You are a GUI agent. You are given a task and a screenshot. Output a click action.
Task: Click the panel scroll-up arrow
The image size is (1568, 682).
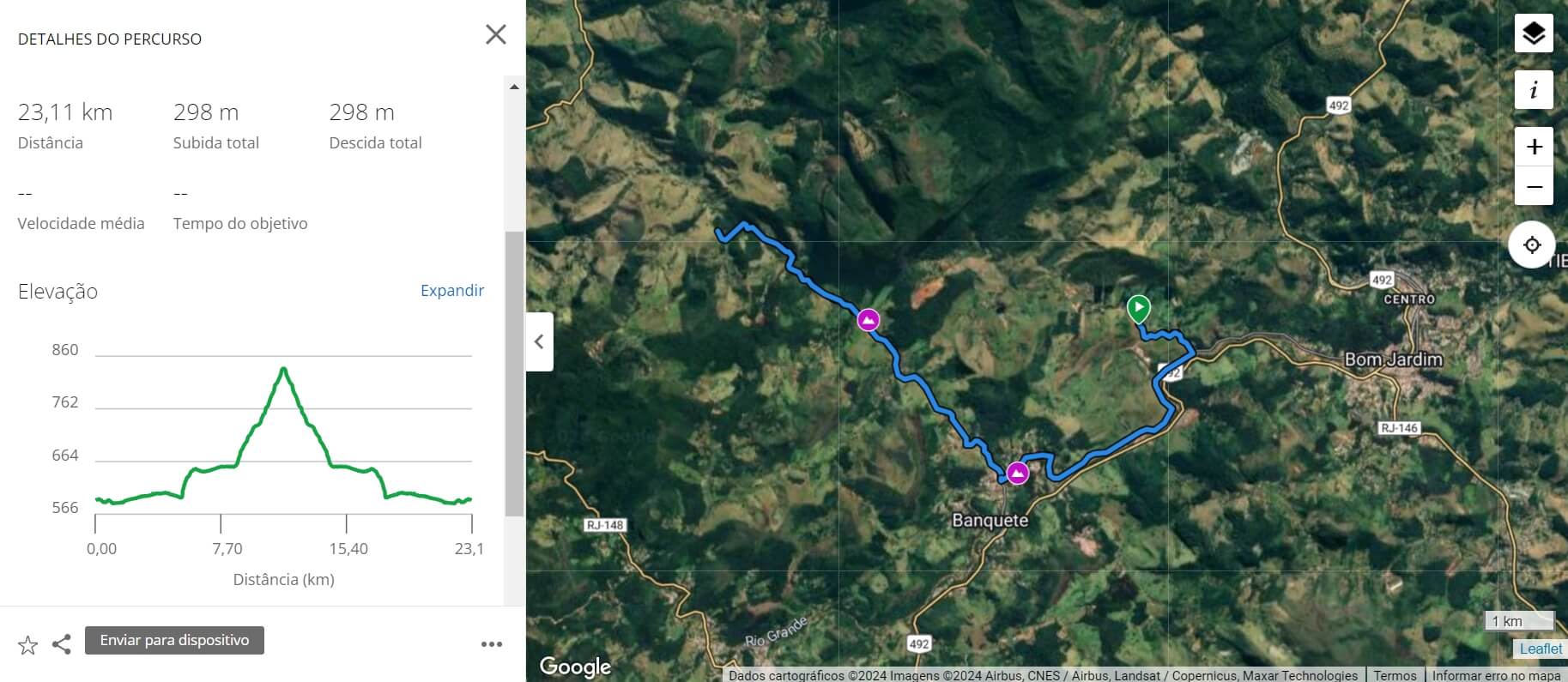coord(514,87)
